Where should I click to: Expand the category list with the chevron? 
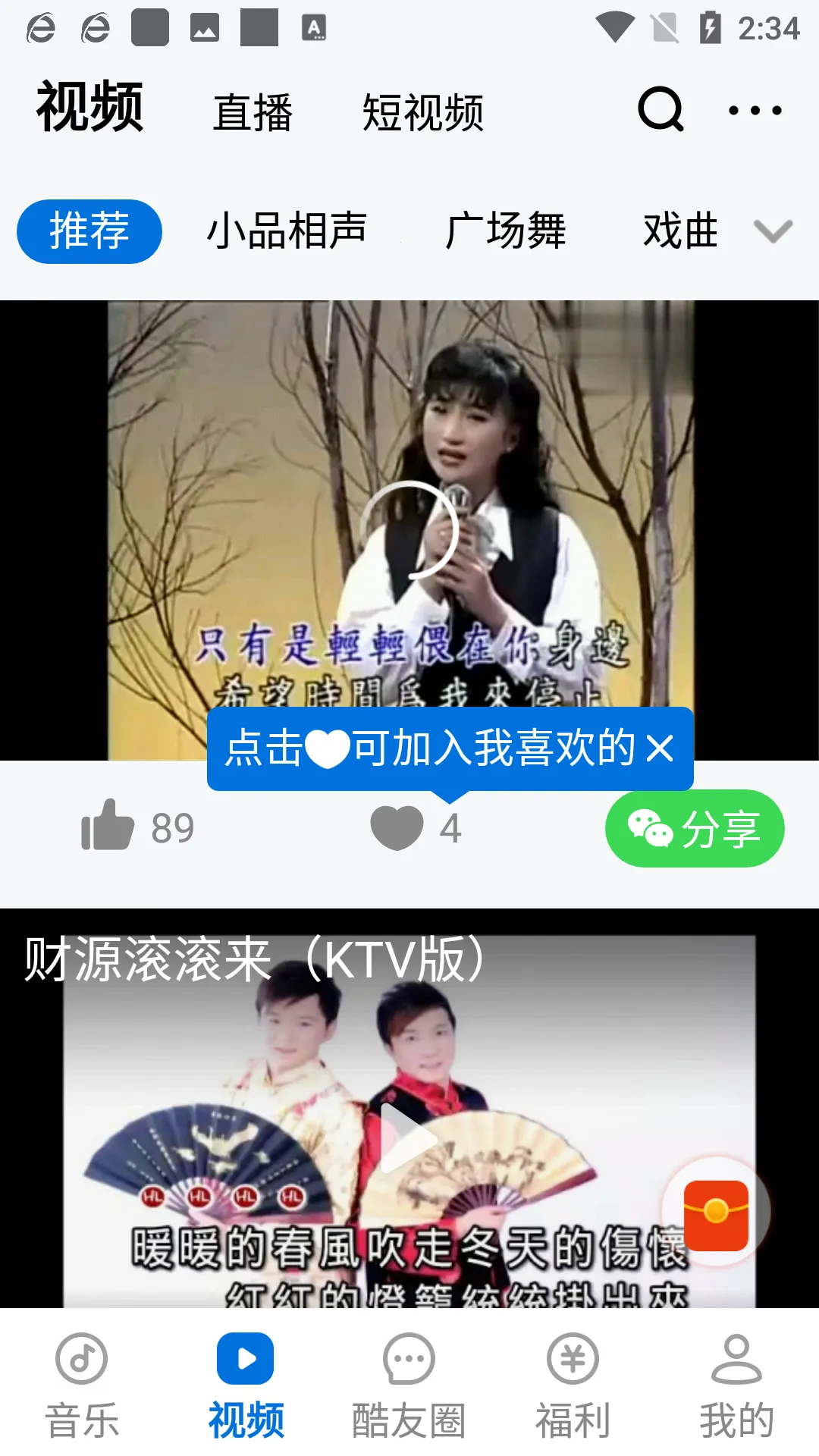pyautogui.click(x=772, y=231)
